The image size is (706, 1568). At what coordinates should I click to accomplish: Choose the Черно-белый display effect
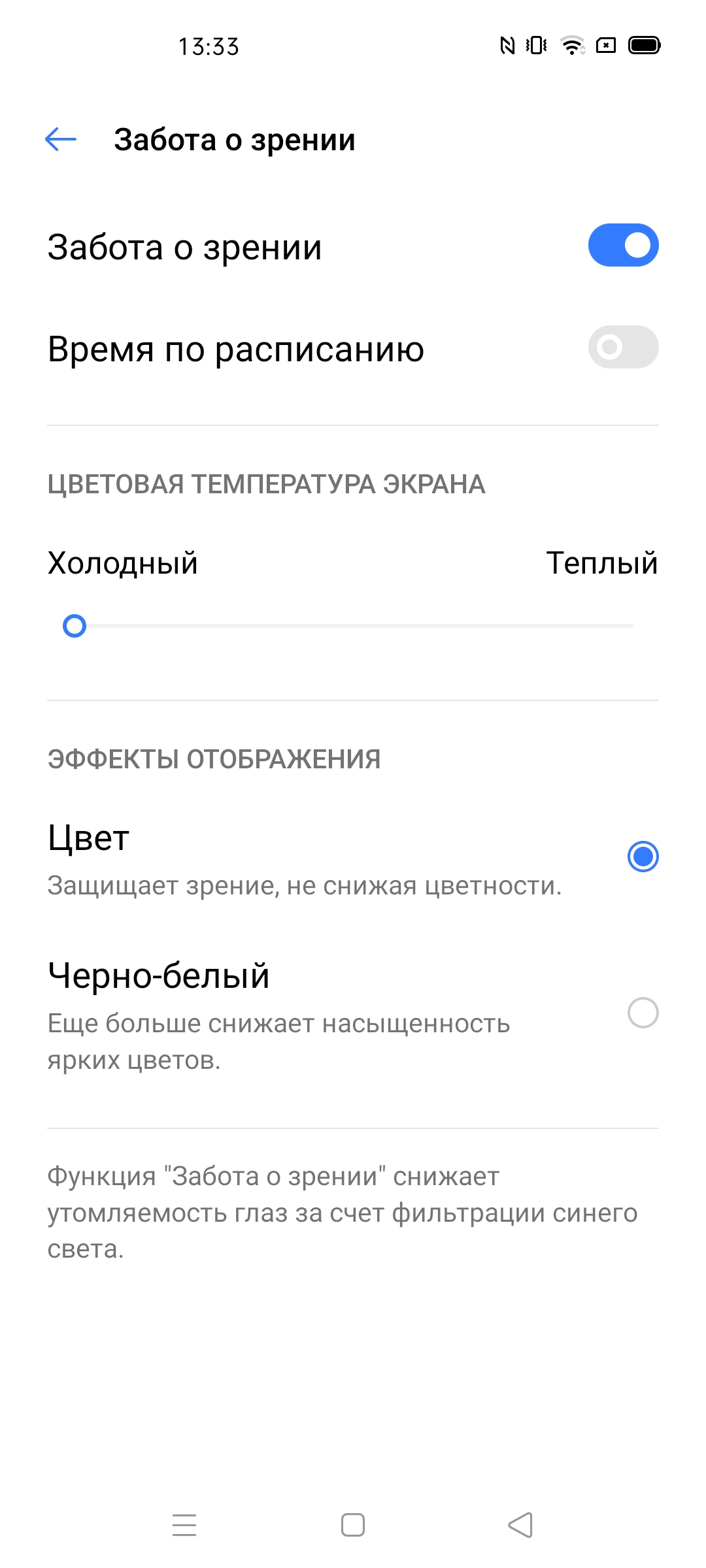[x=643, y=1013]
